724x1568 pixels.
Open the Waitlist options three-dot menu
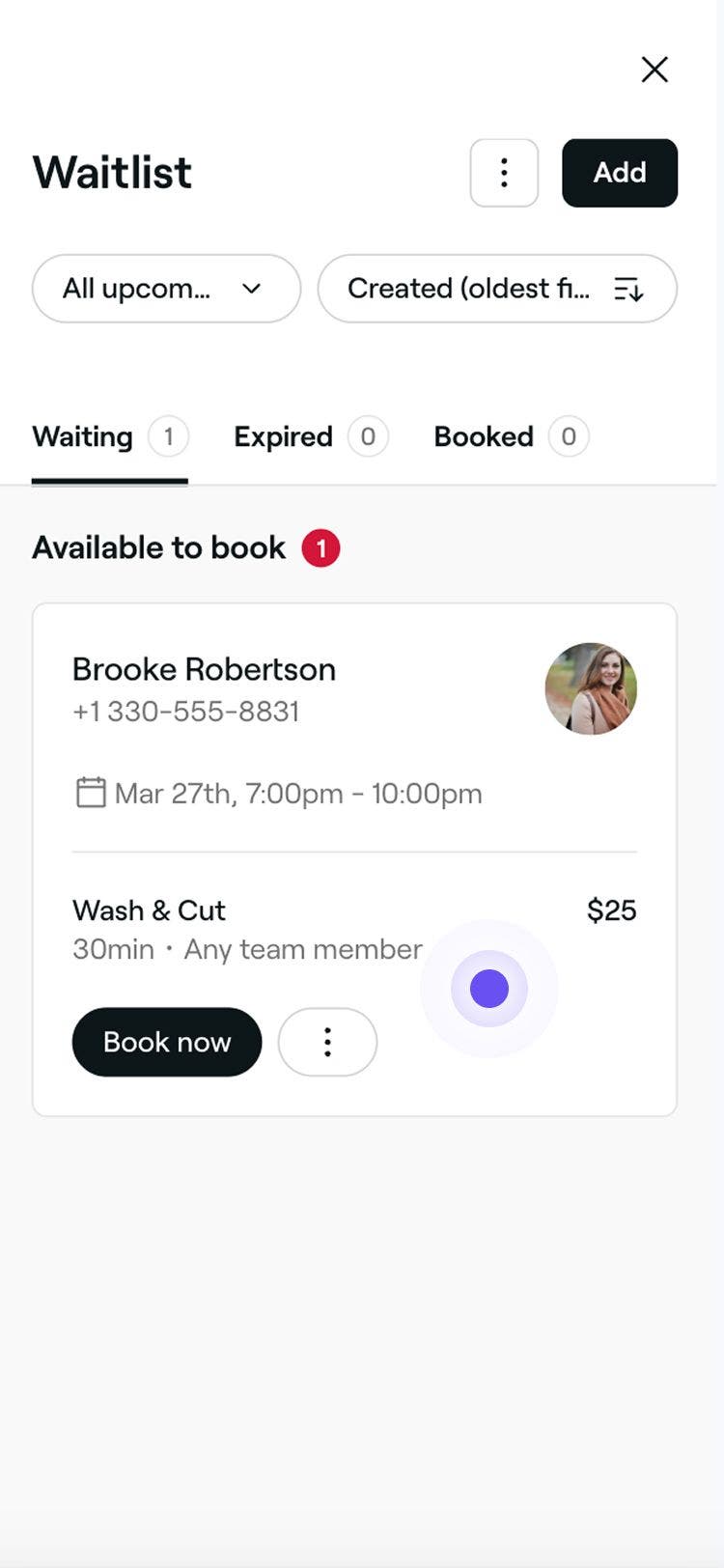pyautogui.click(x=503, y=173)
